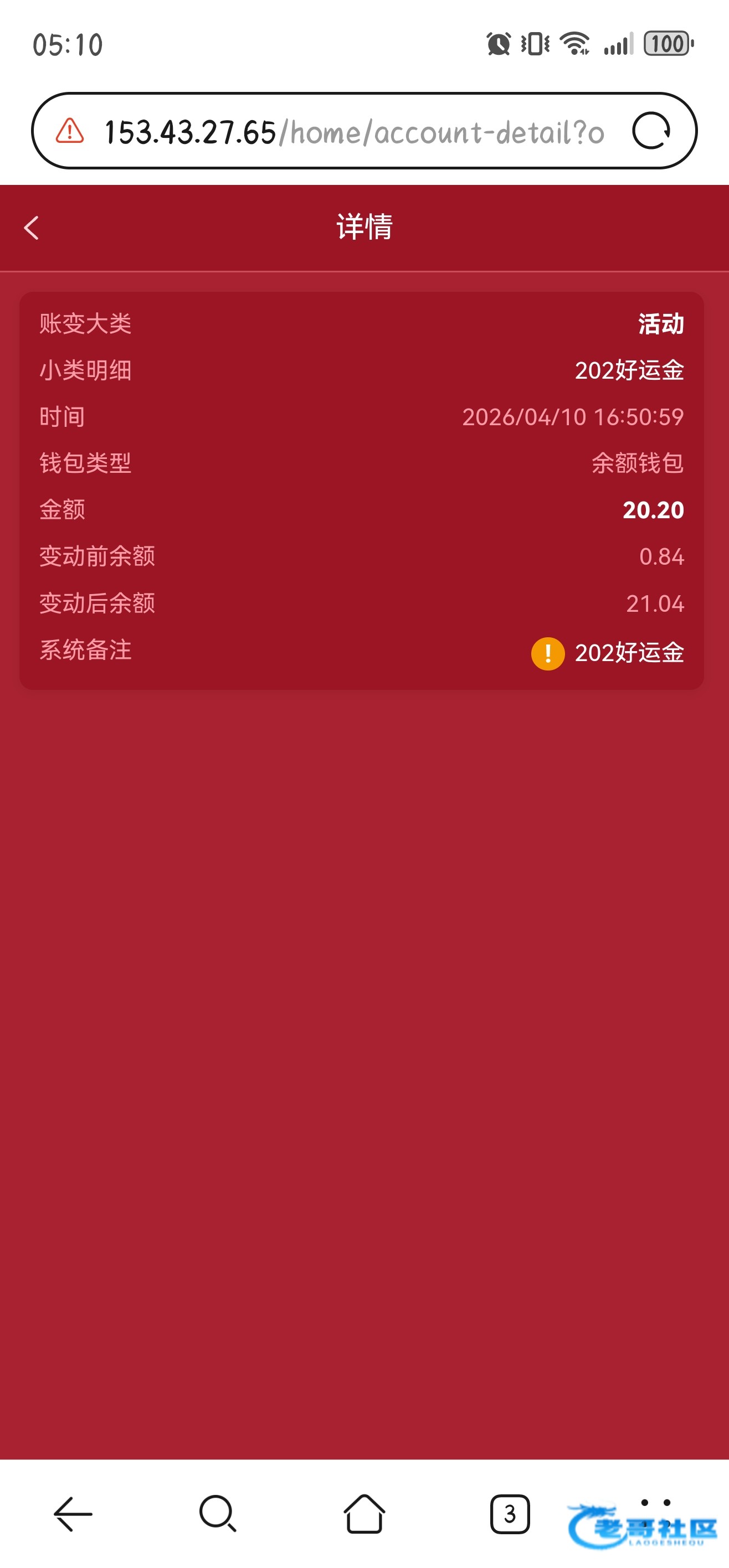Open the site security warning icon
Image resolution: width=729 pixels, height=1568 pixels.
(x=70, y=131)
